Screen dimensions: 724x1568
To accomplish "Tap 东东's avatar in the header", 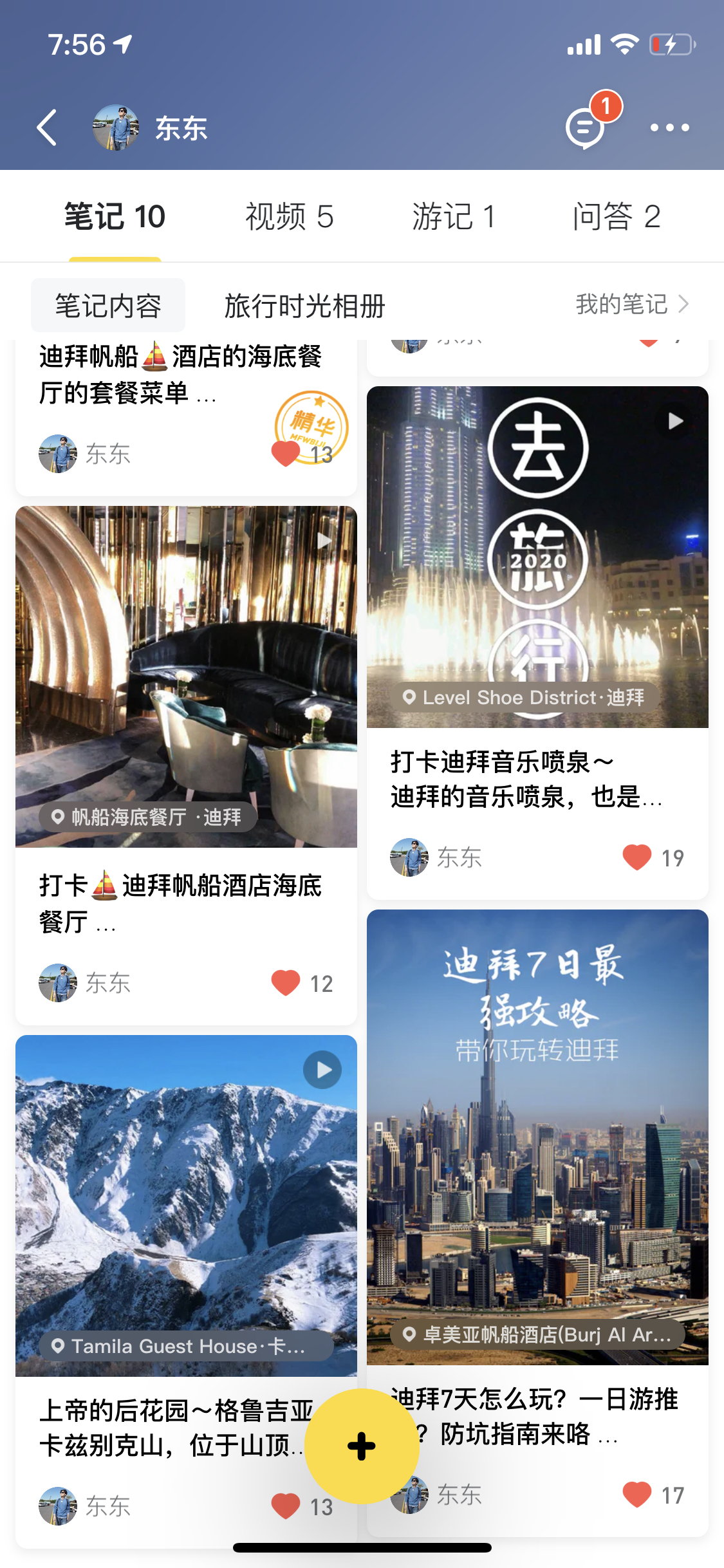I will (x=116, y=127).
